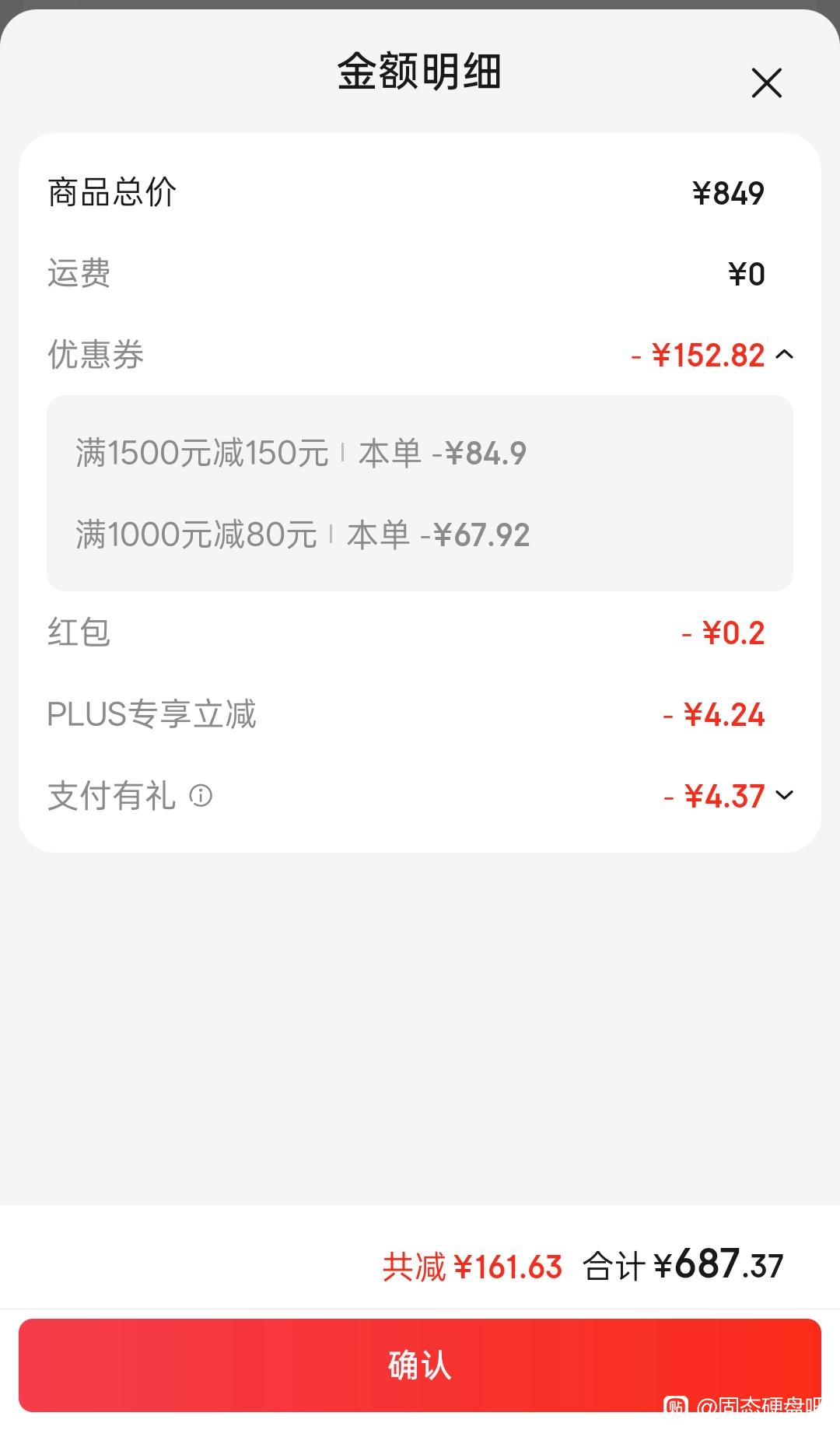
Task: Expand the 支付有礼 discount breakdown
Action: [x=785, y=795]
